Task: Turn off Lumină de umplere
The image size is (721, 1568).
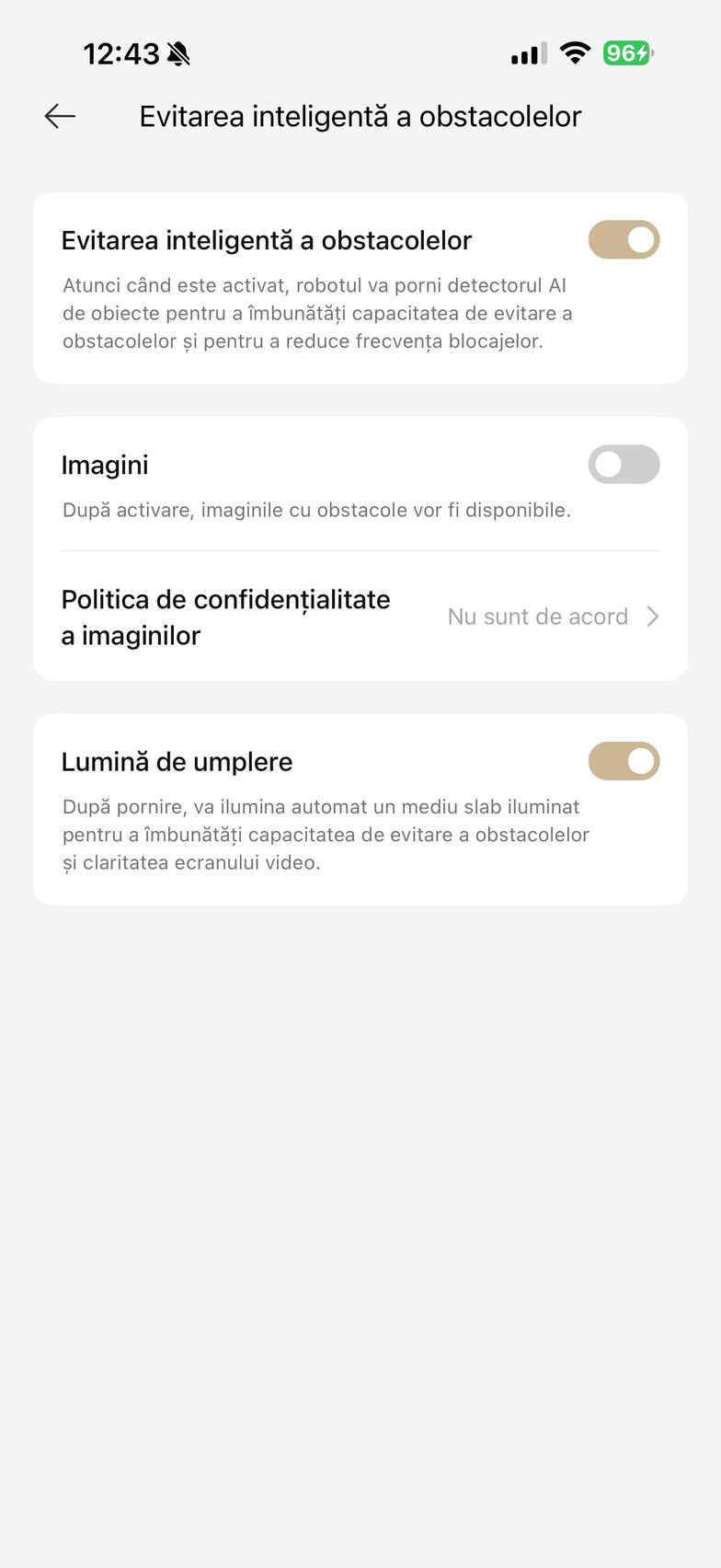Action: point(624,762)
